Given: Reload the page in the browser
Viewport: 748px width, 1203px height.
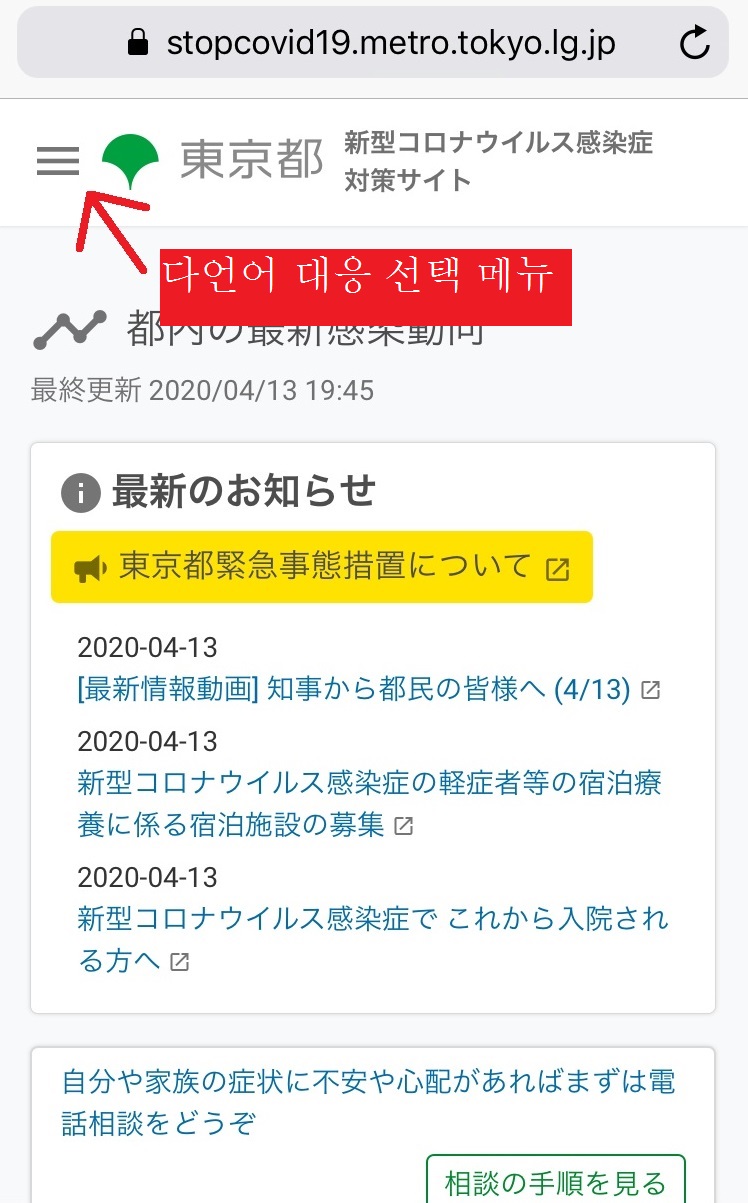Looking at the screenshot, I should 693,43.
